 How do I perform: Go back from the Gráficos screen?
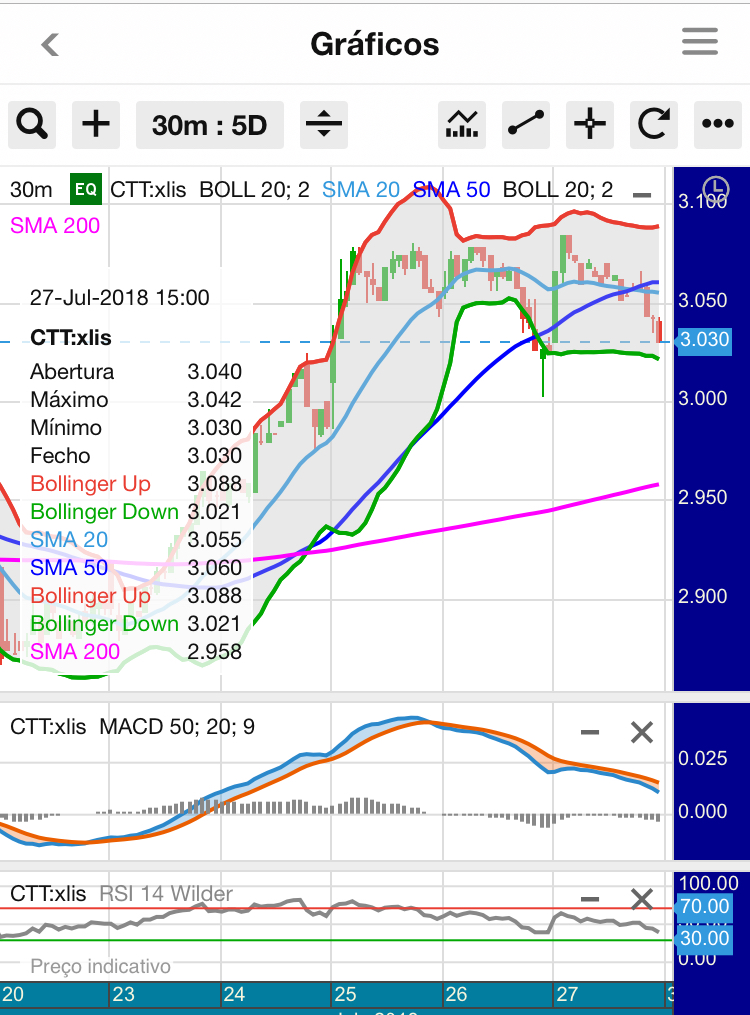pos(50,44)
